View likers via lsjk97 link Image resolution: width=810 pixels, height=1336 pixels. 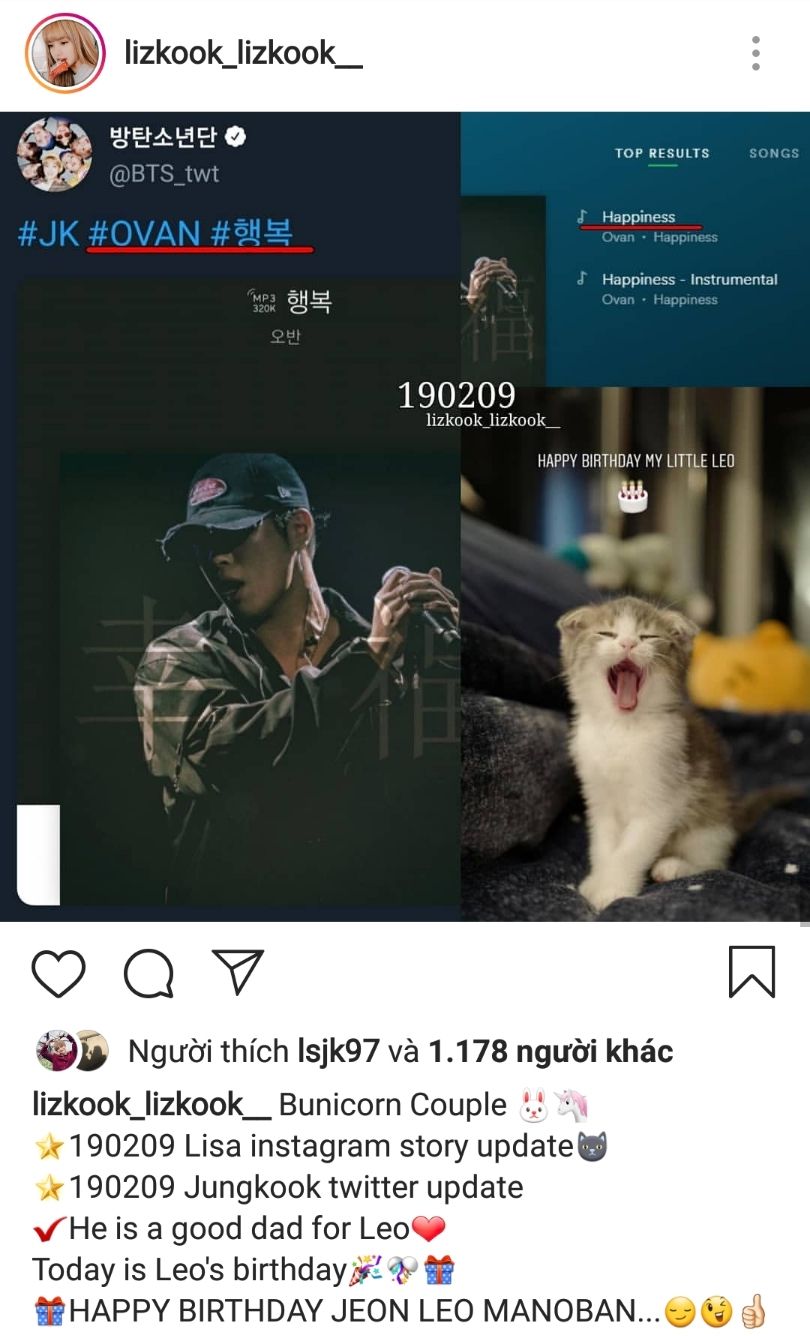pos(339,1051)
